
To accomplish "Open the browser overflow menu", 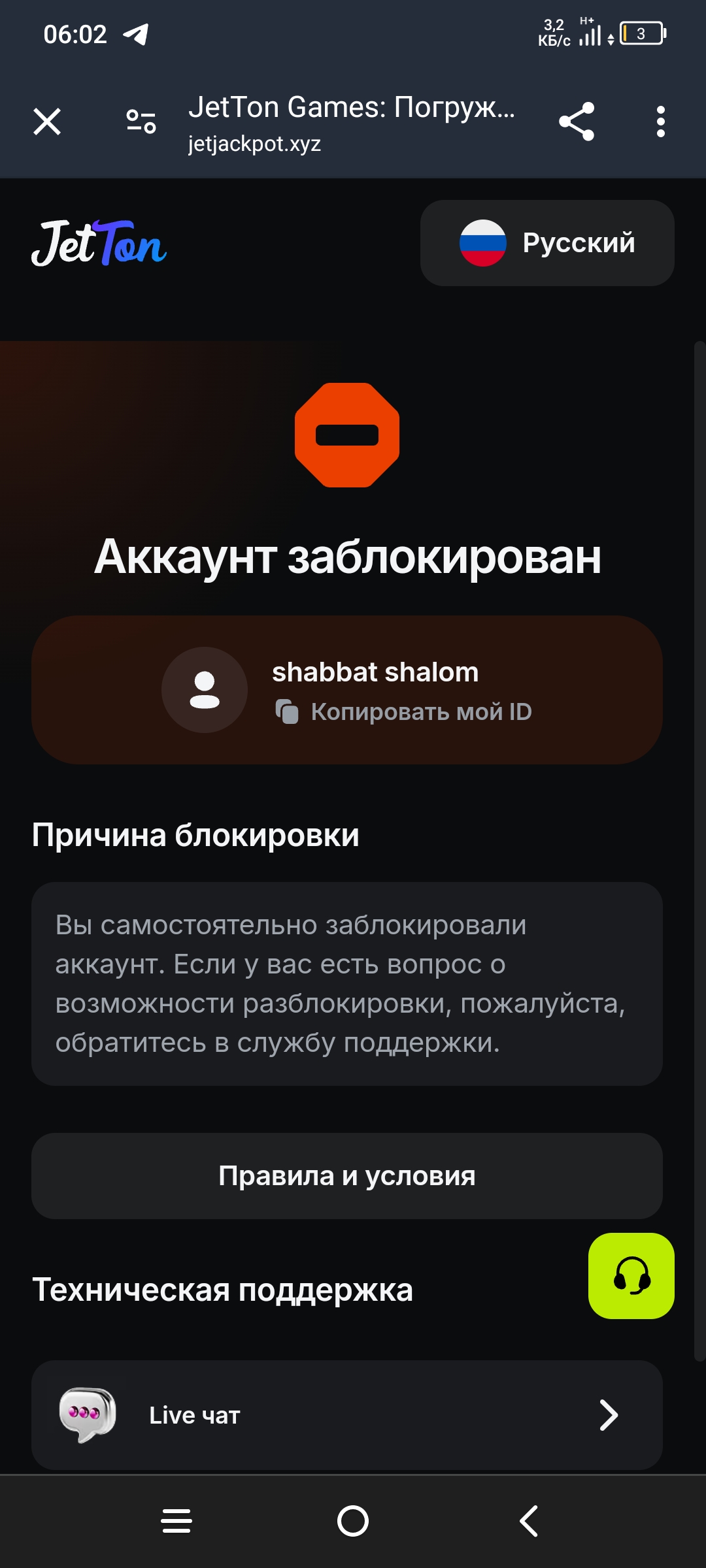I will (x=660, y=122).
